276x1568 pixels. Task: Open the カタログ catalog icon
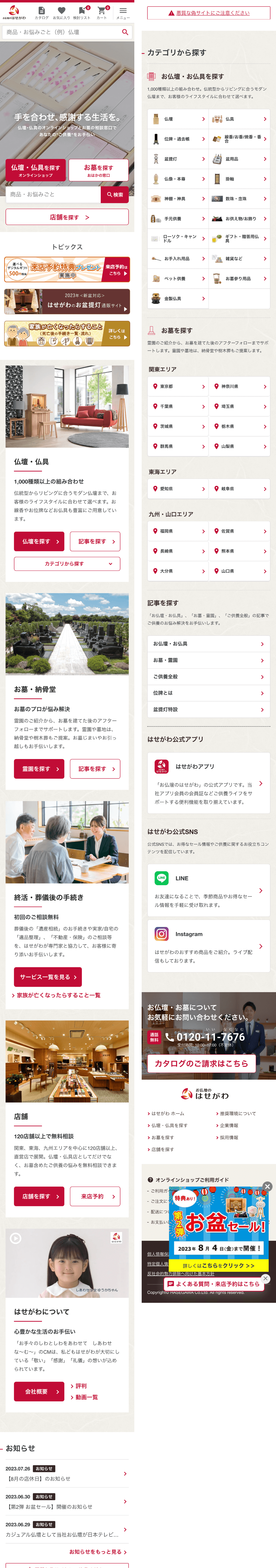(41, 12)
